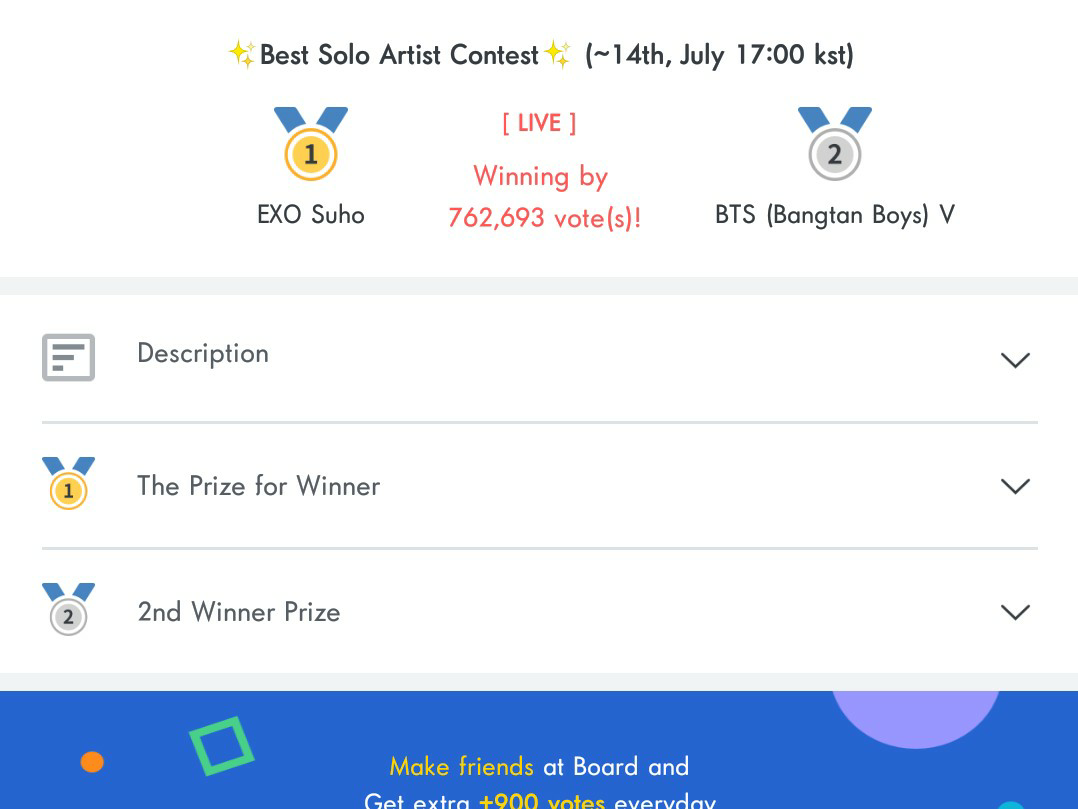Expand The Prize for Winner section

point(1014,486)
